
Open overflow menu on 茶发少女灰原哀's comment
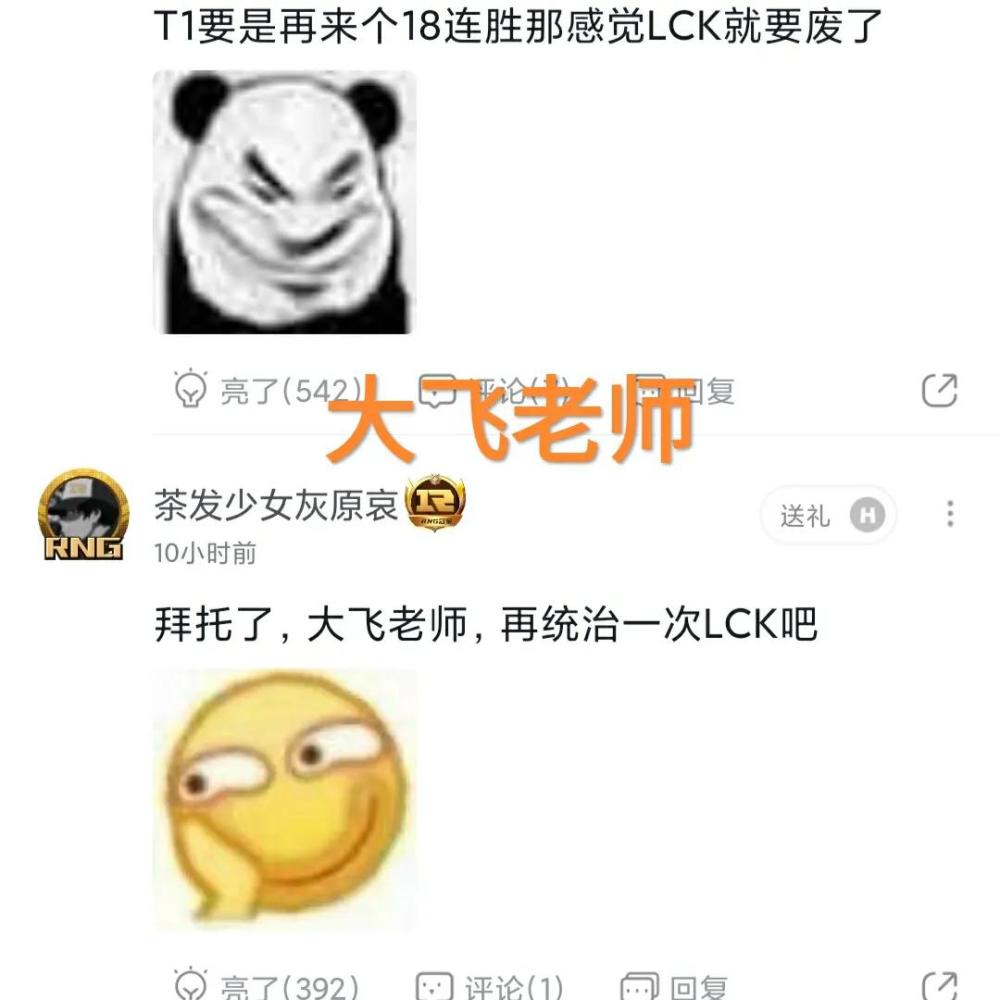point(949,515)
